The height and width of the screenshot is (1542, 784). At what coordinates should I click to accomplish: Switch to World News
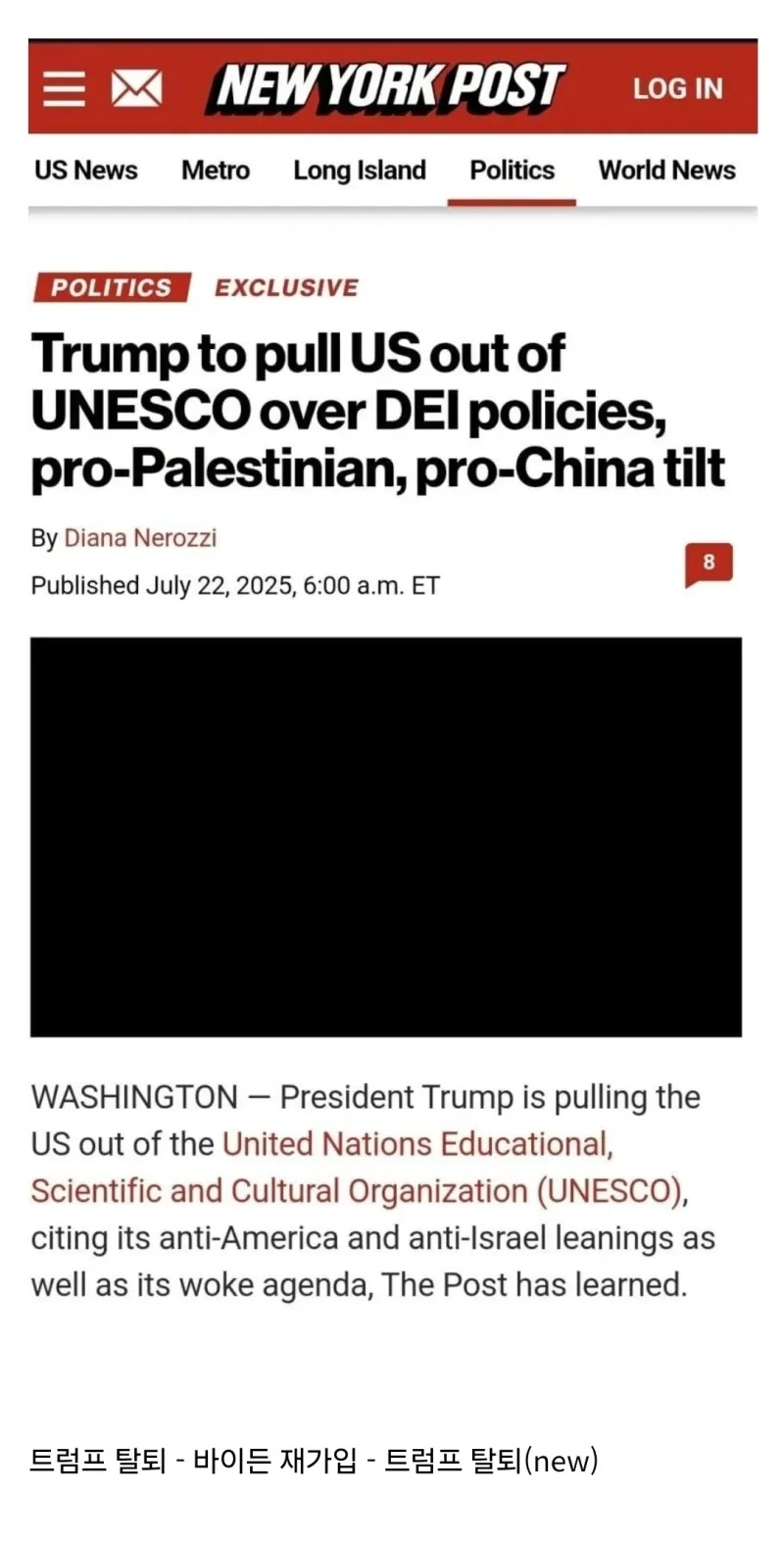tap(666, 171)
